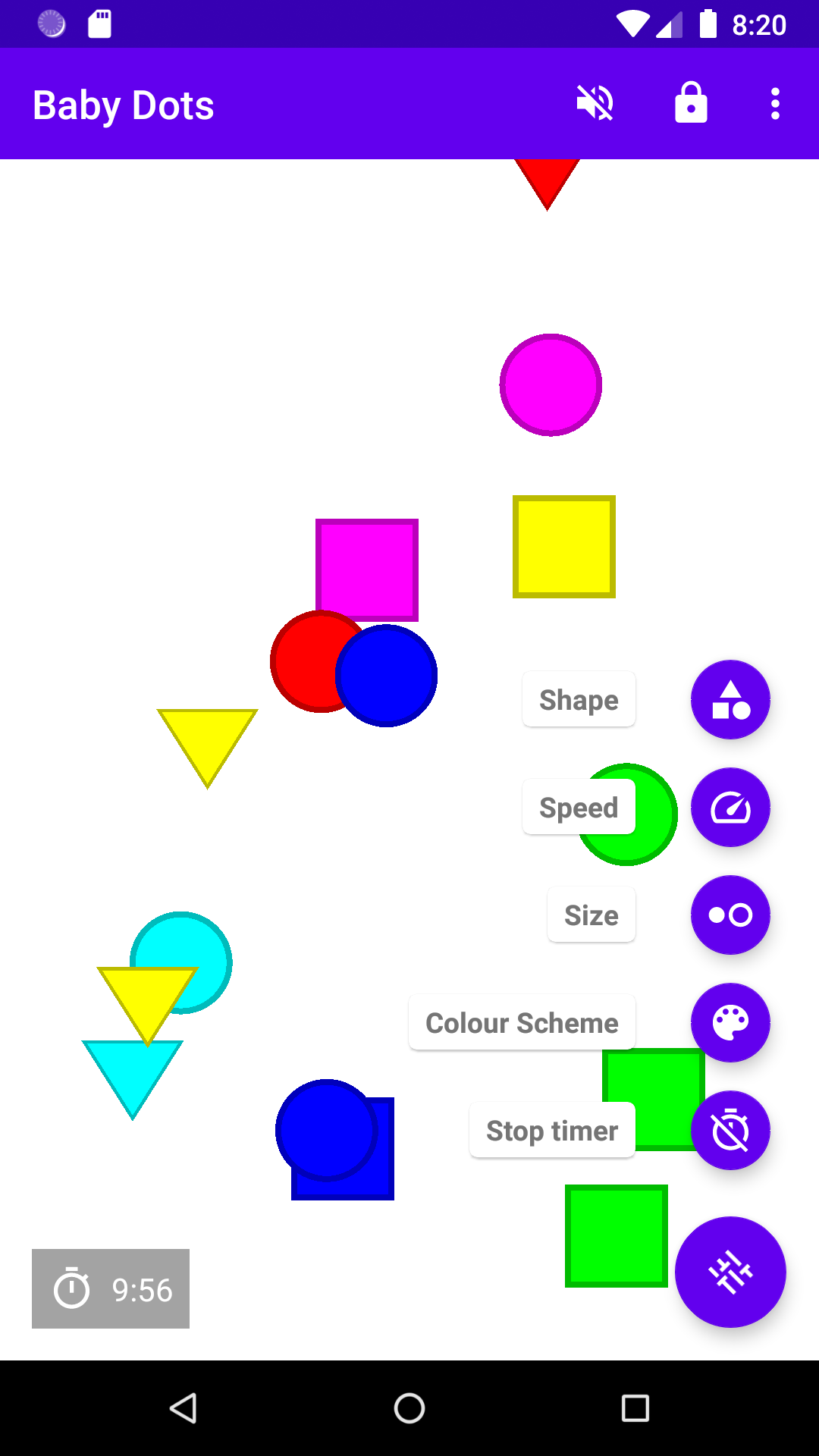Image resolution: width=819 pixels, height=1456 pixels.
Task: Open the Shape options button
Action: click(730, 699)
